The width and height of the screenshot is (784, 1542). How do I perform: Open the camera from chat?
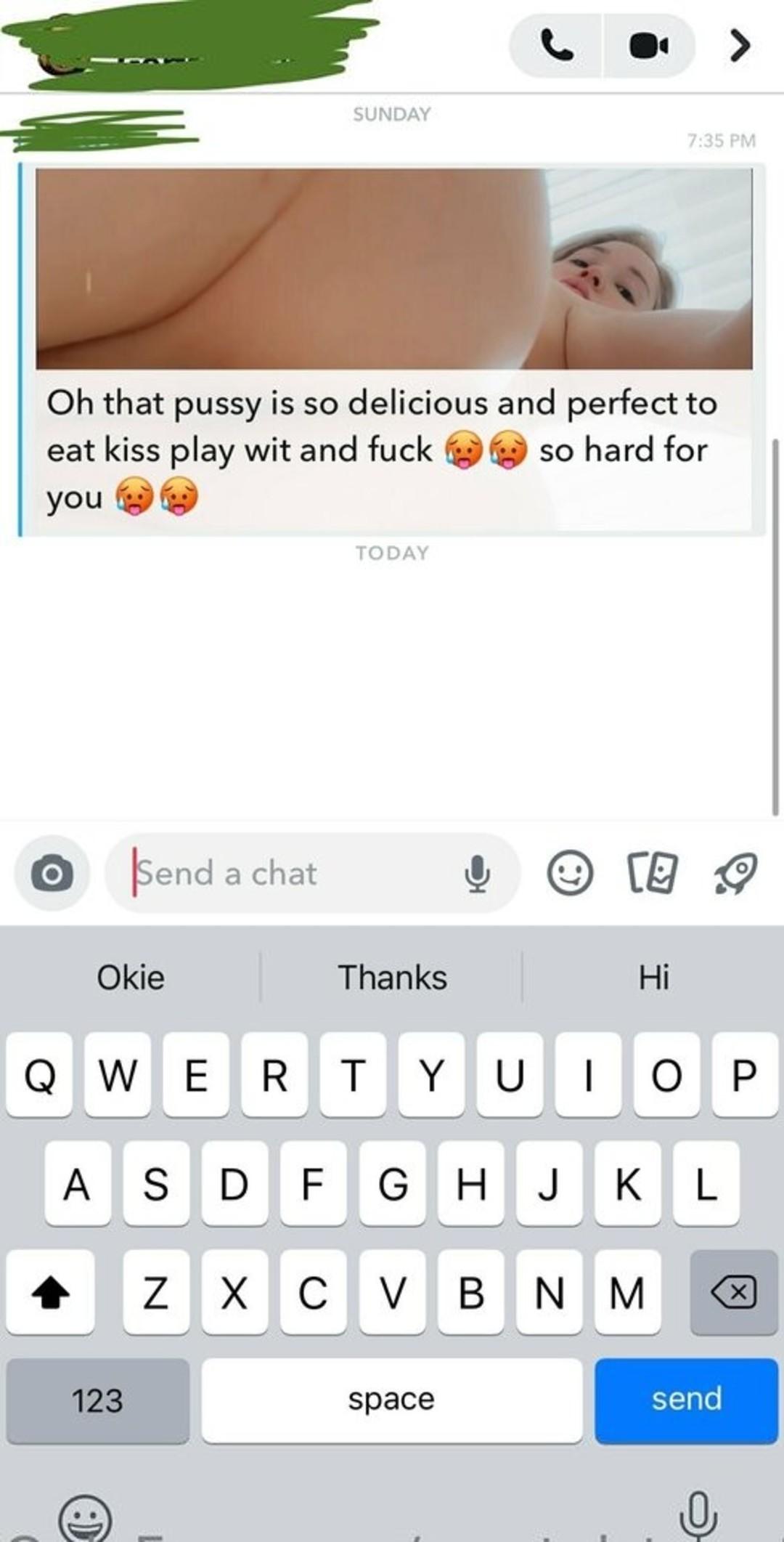point(52,873)
